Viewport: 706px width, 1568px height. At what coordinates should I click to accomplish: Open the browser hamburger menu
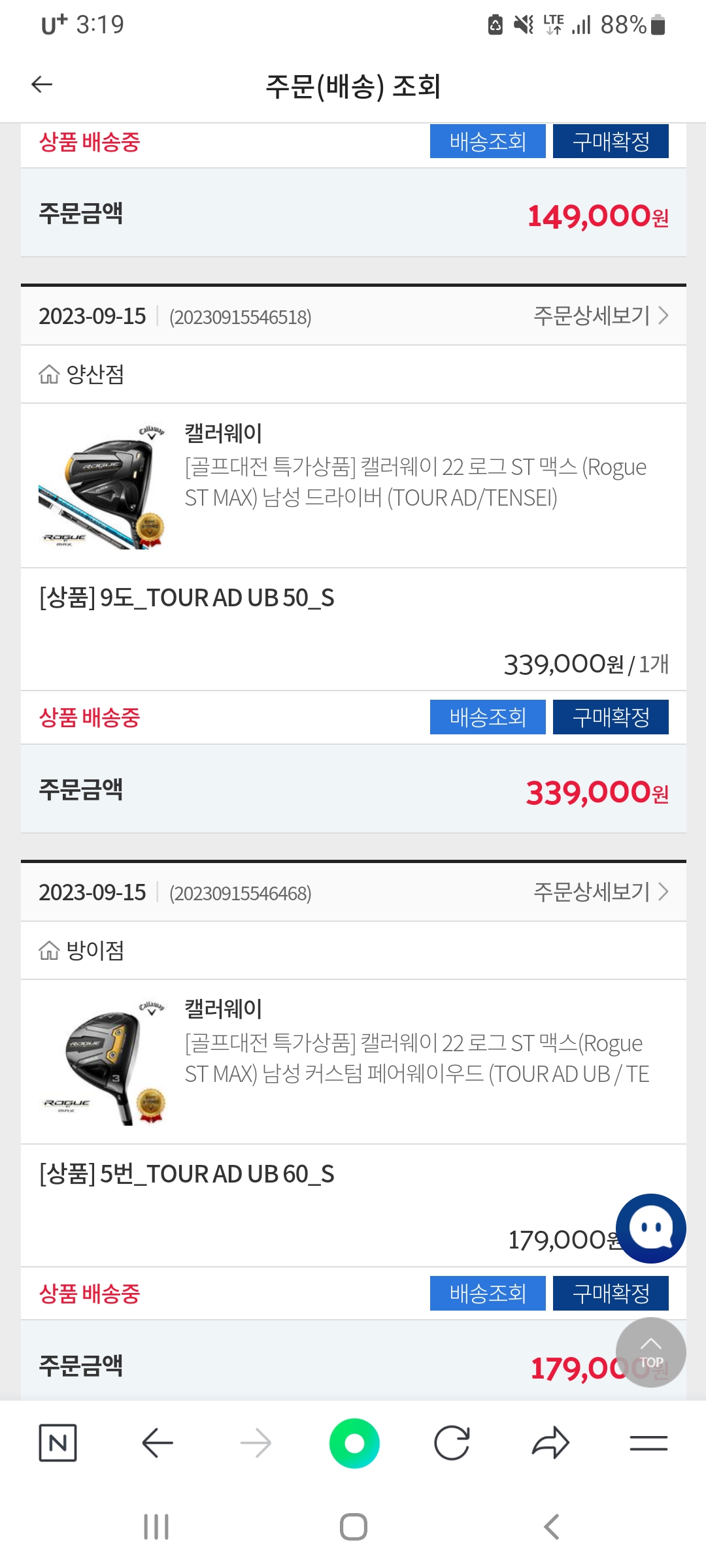click(x=648, y=1443)
